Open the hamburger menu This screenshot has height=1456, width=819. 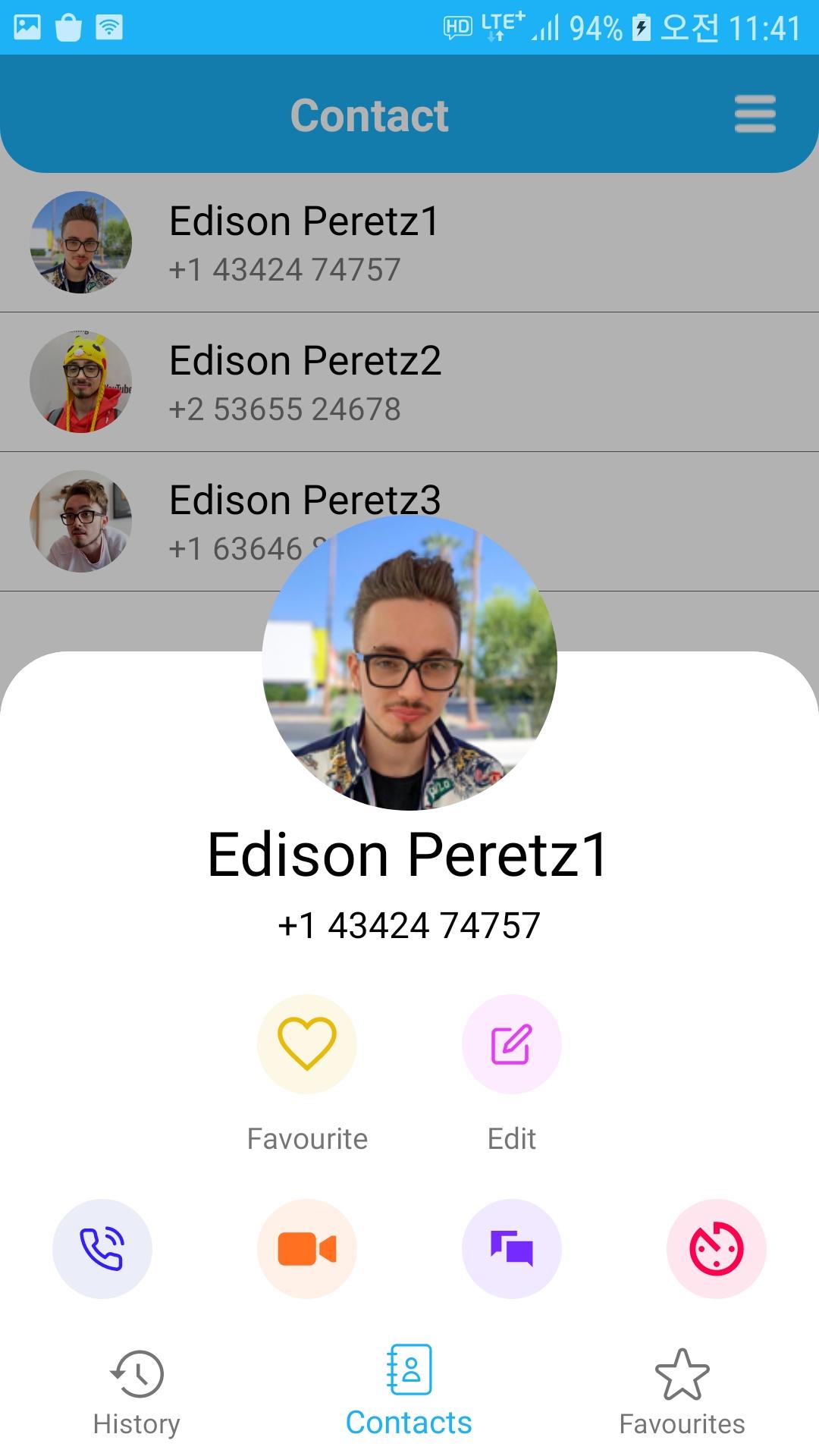point(755,115)
